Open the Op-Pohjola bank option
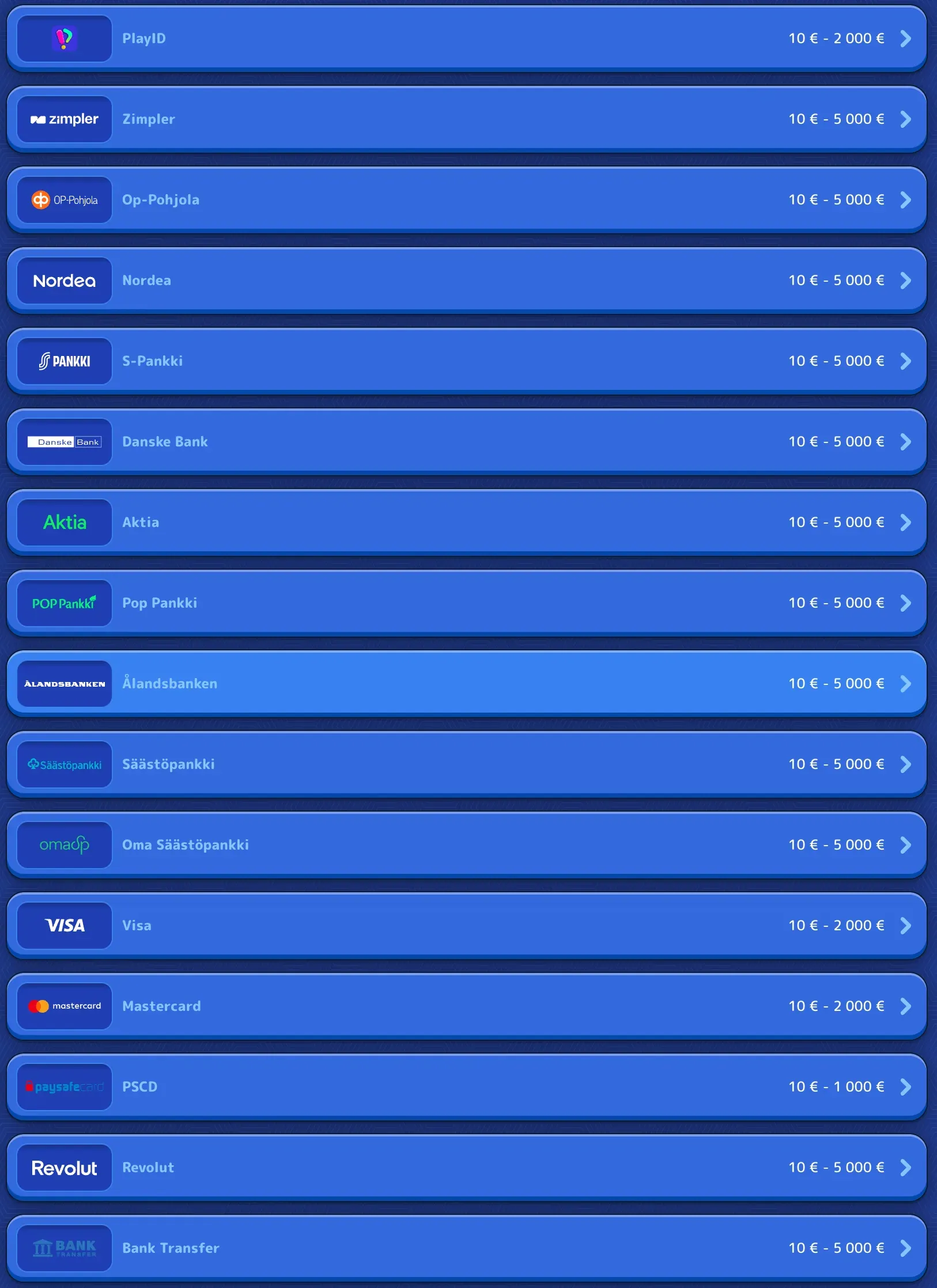 pos(467,200)
